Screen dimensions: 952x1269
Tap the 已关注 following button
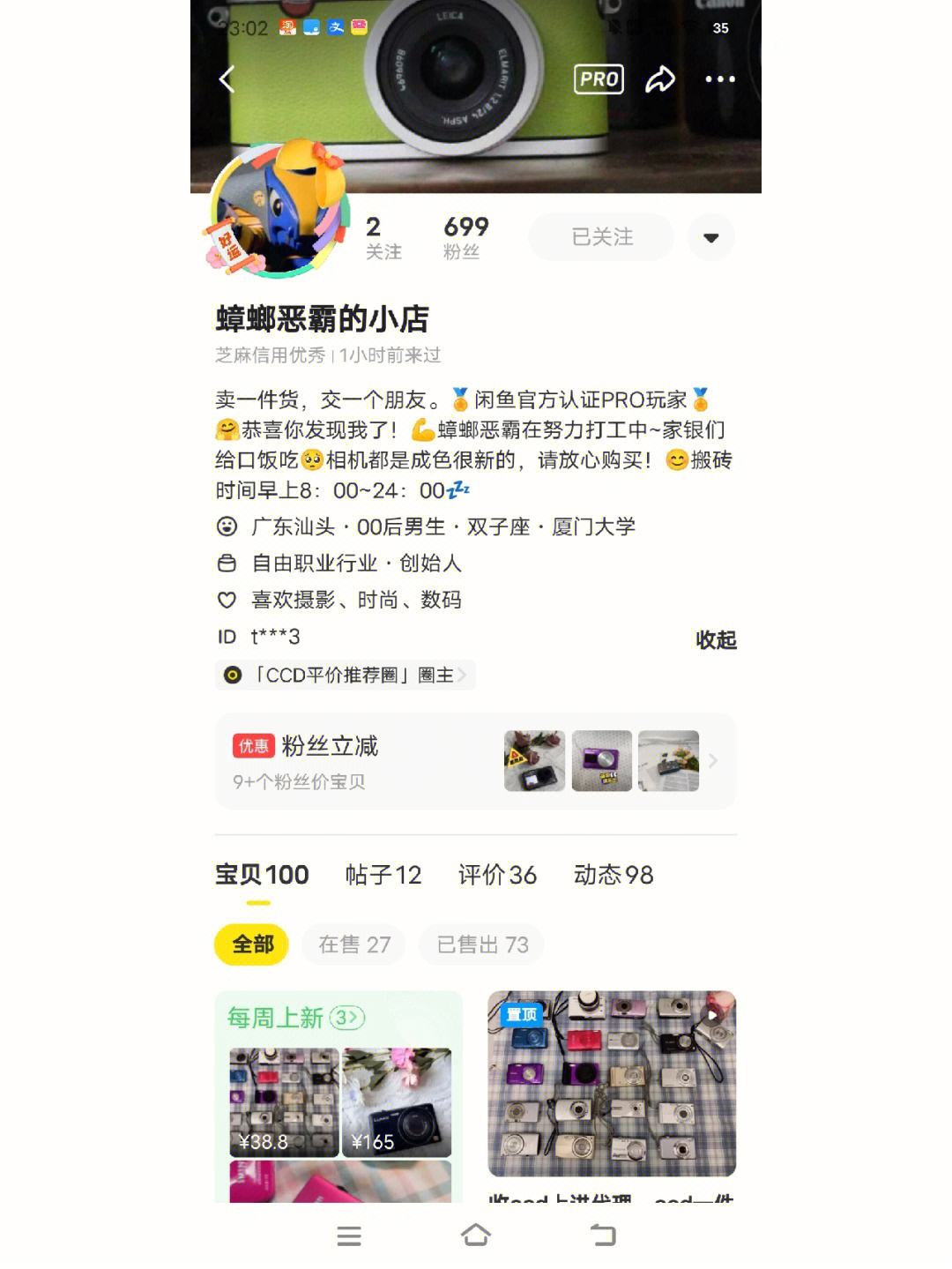click(x=602, y=236)
